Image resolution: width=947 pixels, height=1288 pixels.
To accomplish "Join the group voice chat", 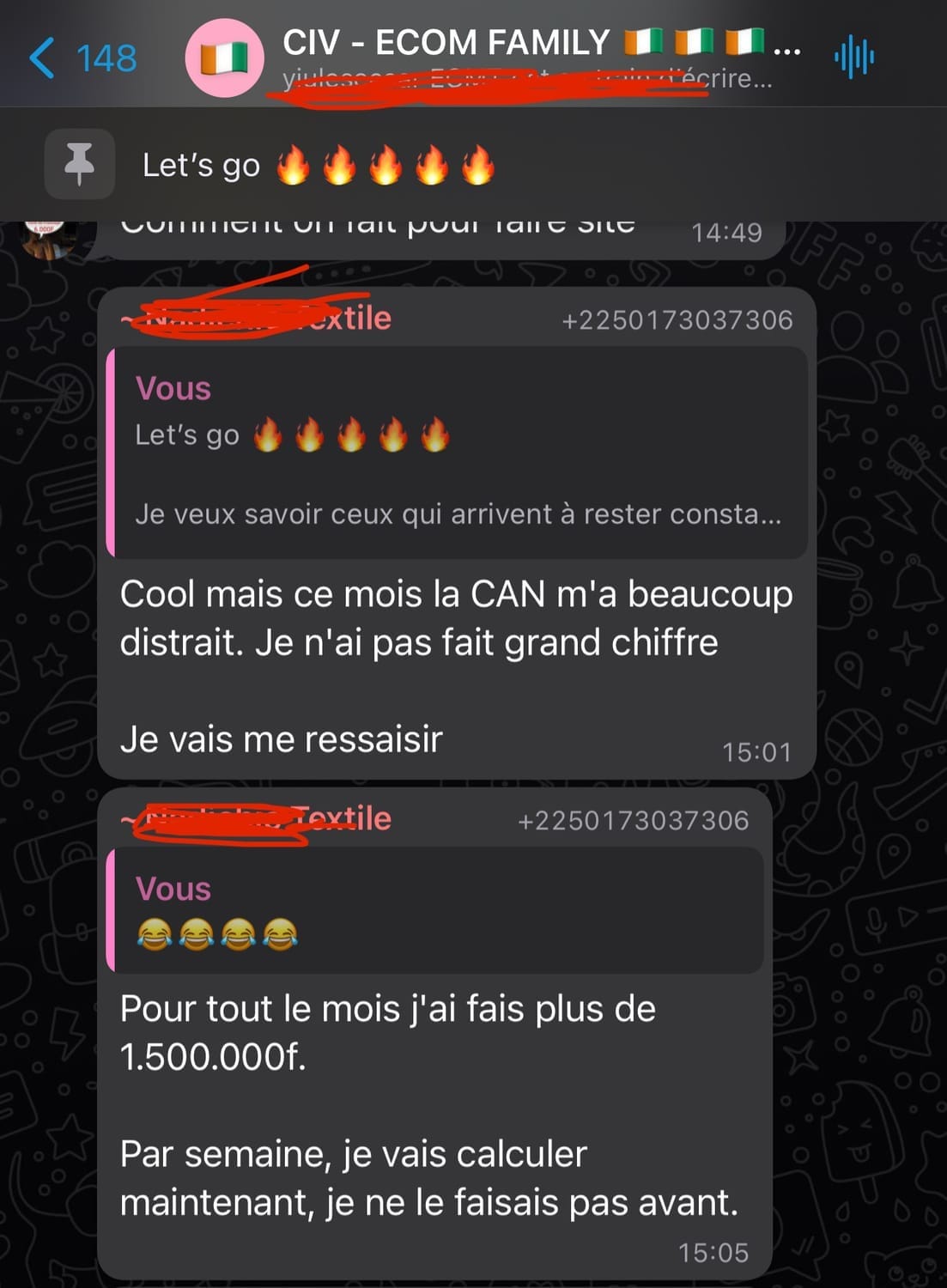I will [x=853, y=58].
